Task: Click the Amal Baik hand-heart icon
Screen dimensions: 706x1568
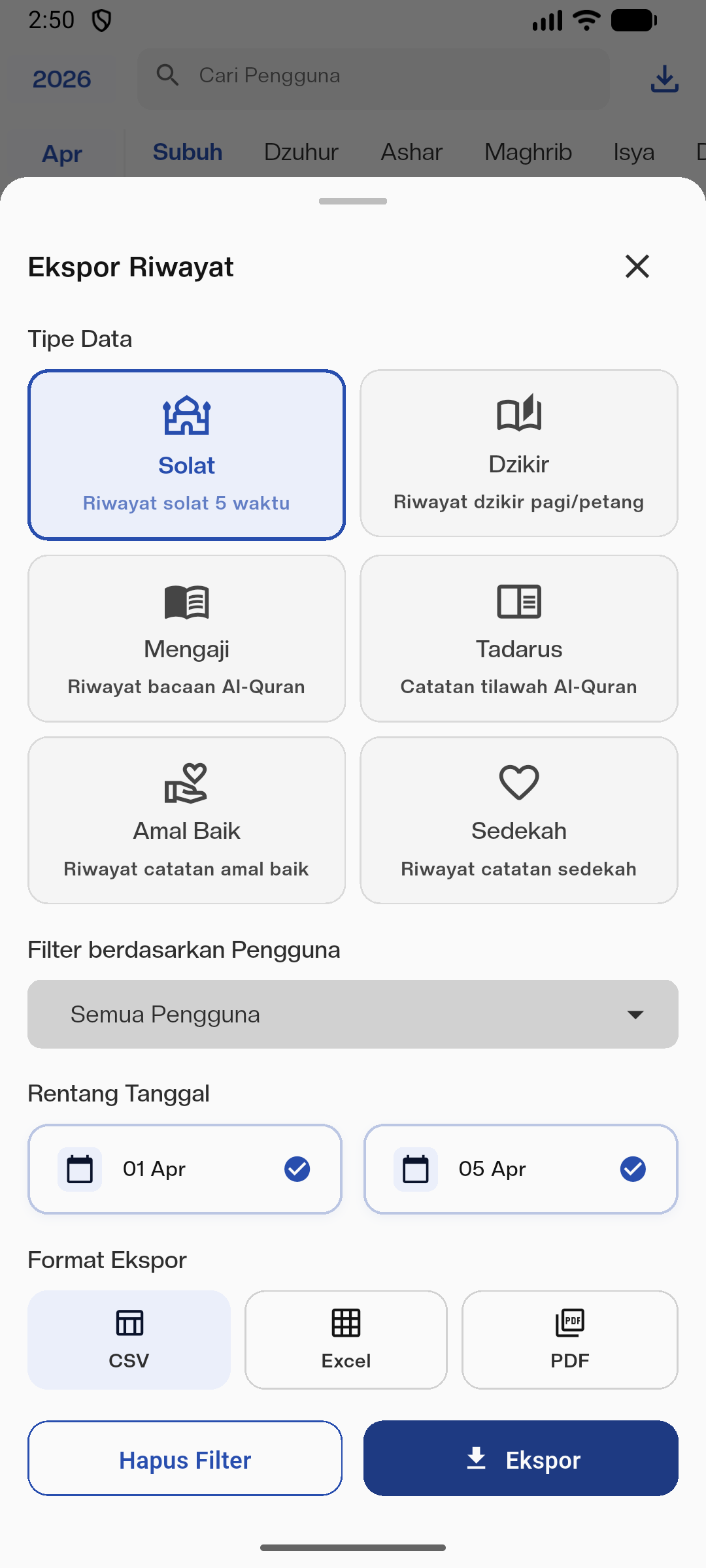Action: tap(186, 784)
